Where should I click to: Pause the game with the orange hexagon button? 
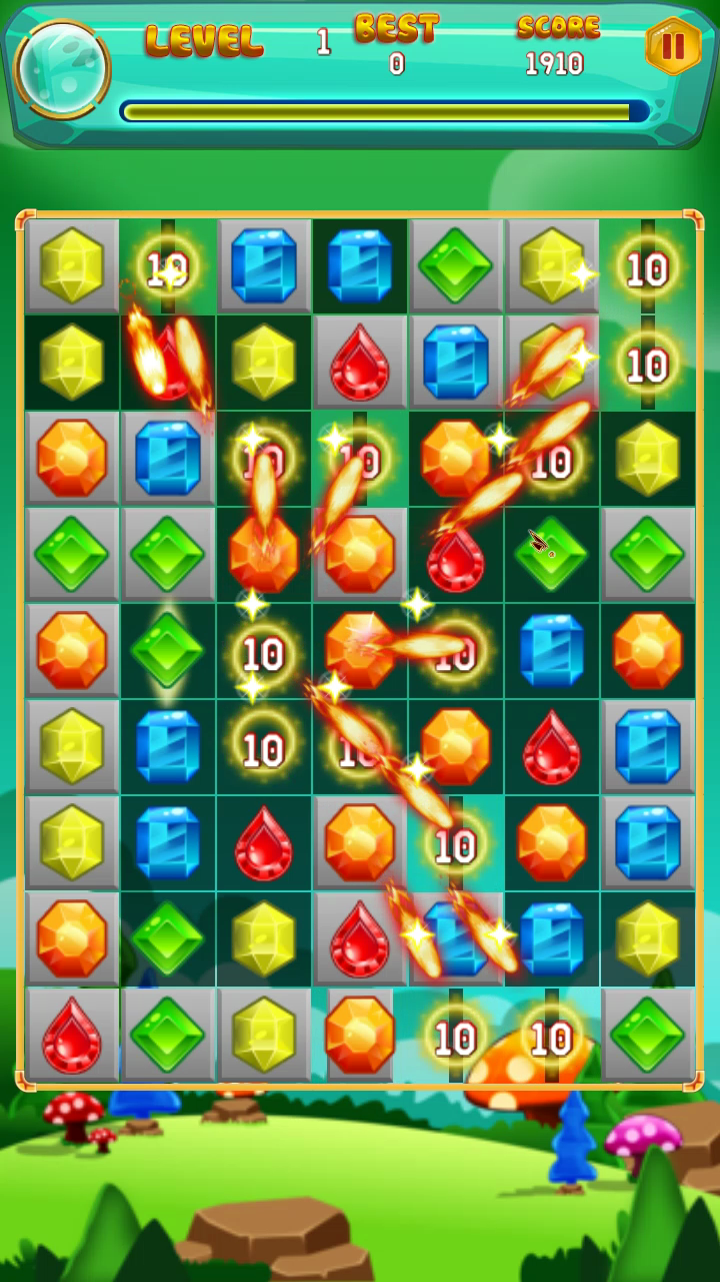pyautogui.click(x=673, y=46)
